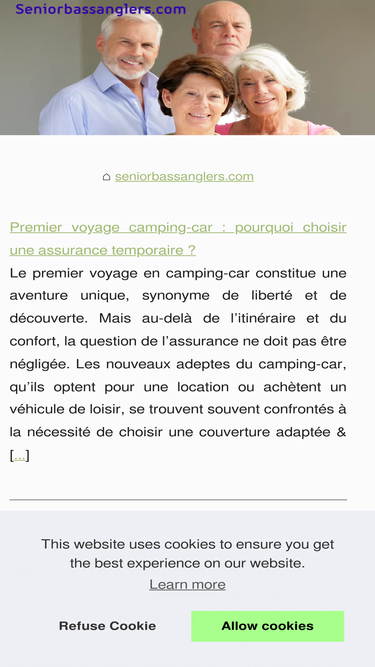The image size is (375, 667).
Task: Open Learn more about cookies
Action: tap(187, 584)
